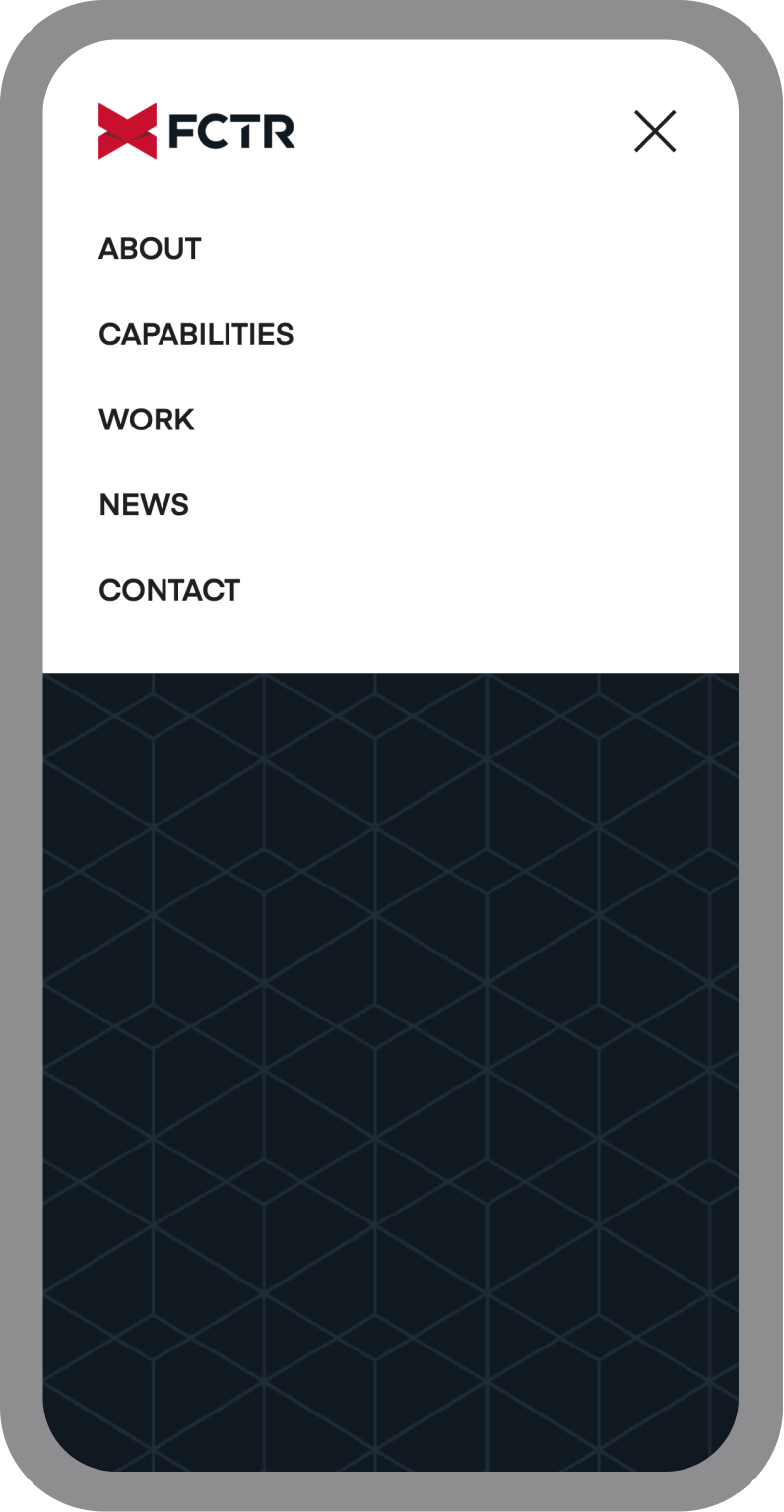Open the About page
The width and height of the screenshot is (784, 1512).
(x=150, y=249)
